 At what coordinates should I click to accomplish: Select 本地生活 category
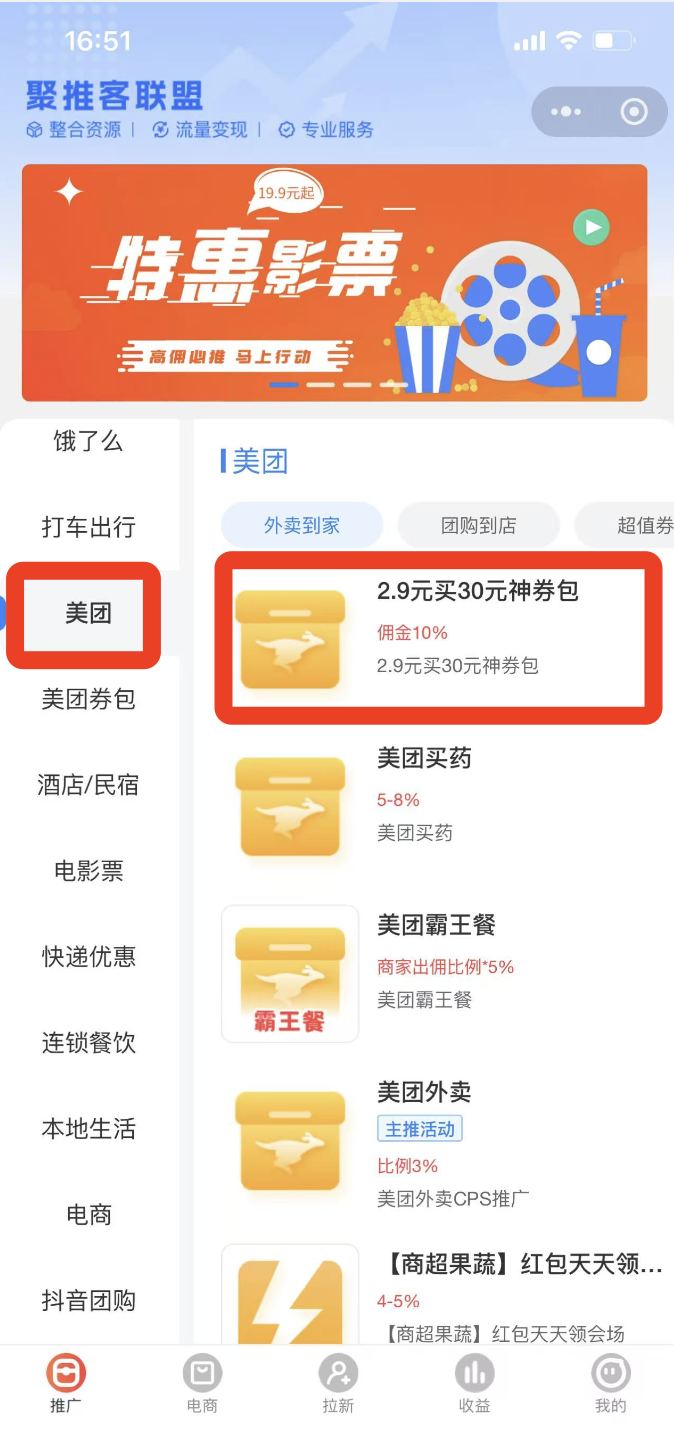pyautogui.click(x=88, y=1129)
